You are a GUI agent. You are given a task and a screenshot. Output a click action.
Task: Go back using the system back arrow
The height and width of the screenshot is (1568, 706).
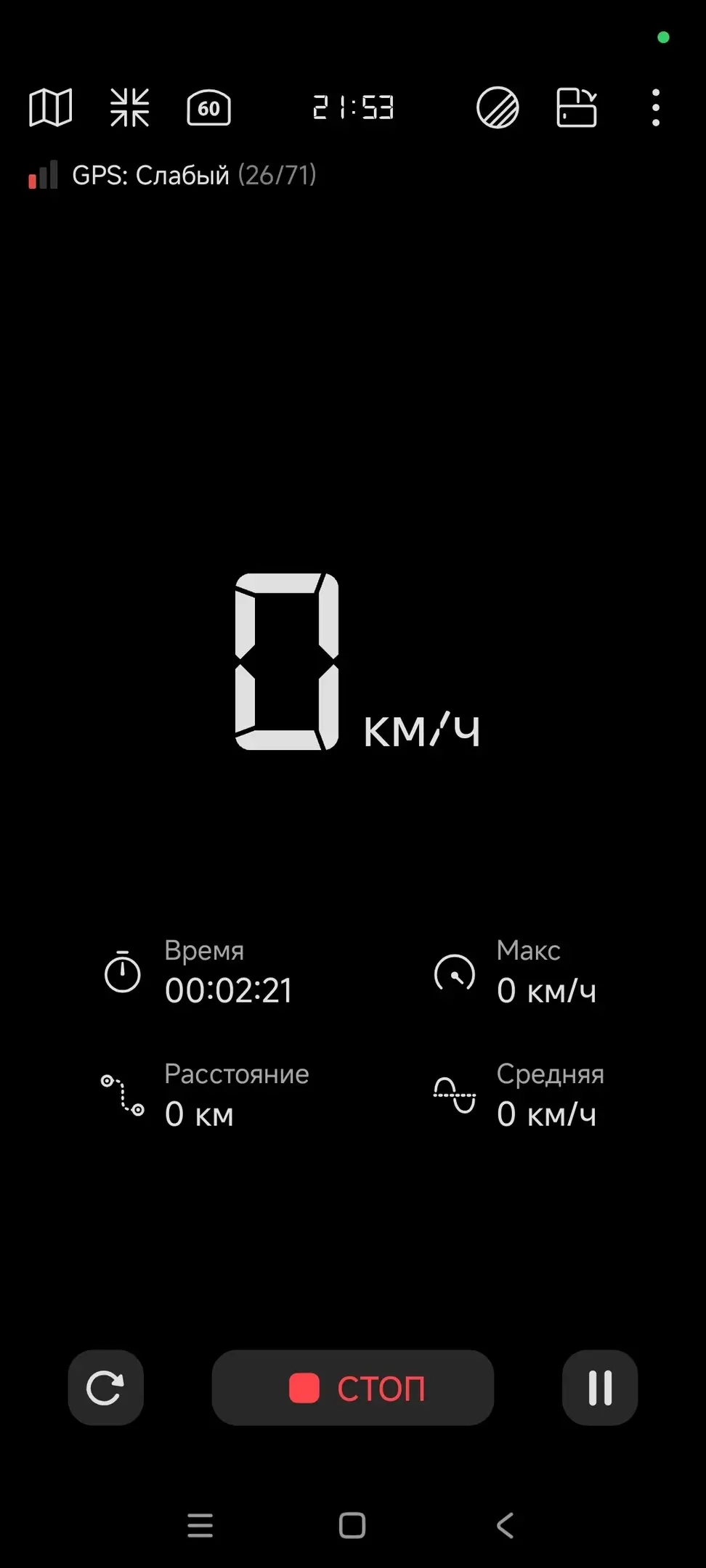pyautogui.click(x=506, y=1525)
